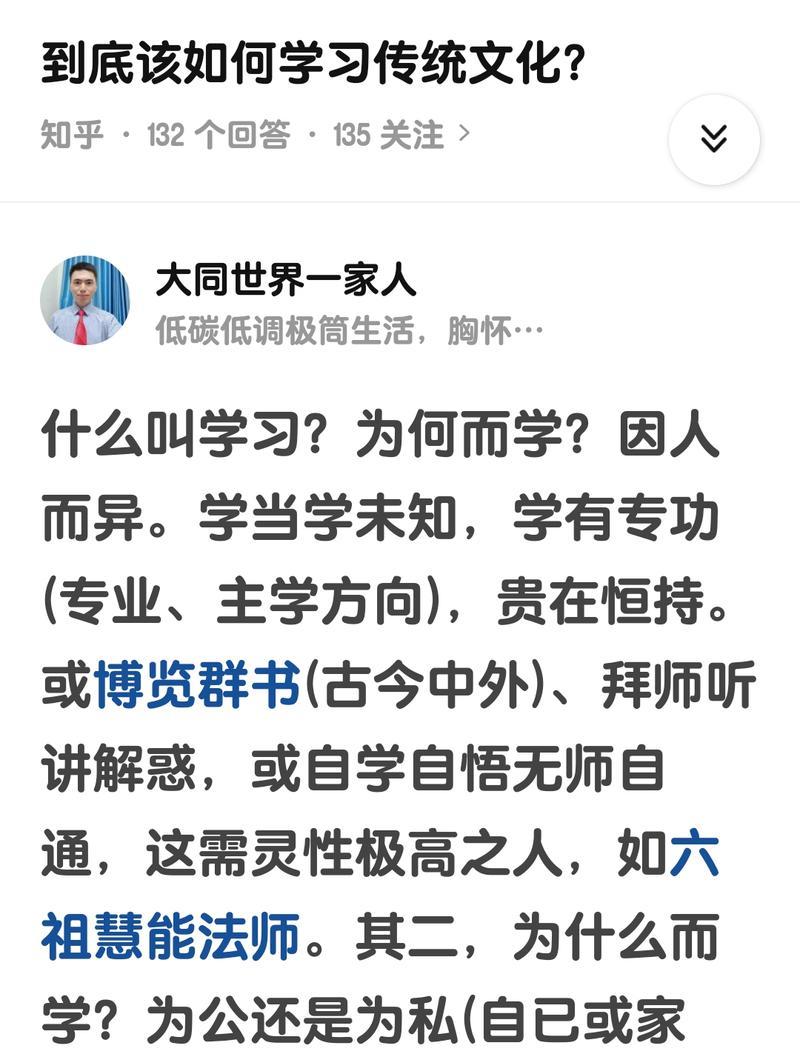Image resolution: width=800 pixels, height=1051 pixels.
Task: Open the author name 大同世界一家人
Action: pyautogui.click(x=285, y=280)
